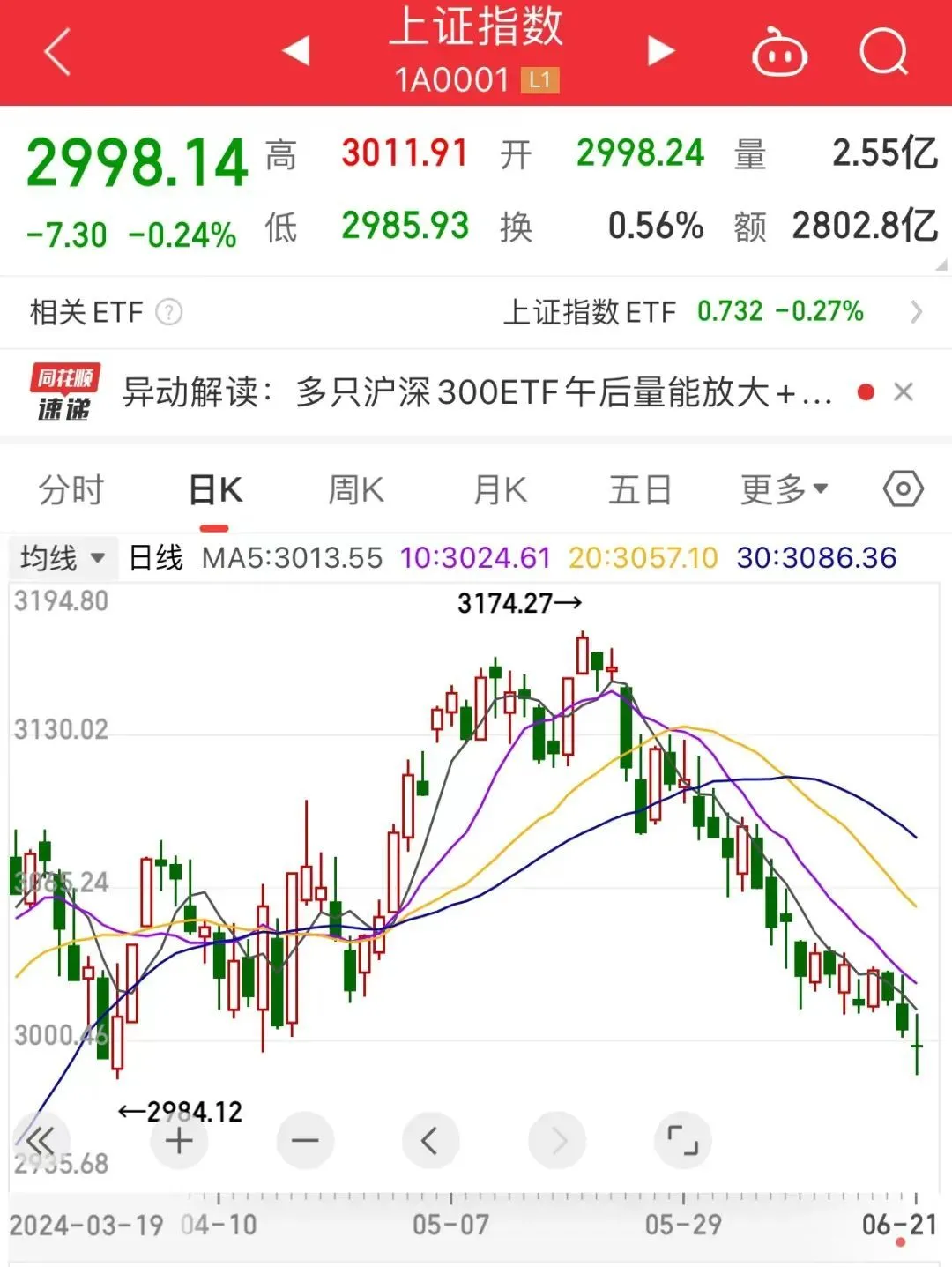Viewport: 952px width, 1267px height.
Task: Open help icon beside 相关ETF
Action: click(169, 312)
